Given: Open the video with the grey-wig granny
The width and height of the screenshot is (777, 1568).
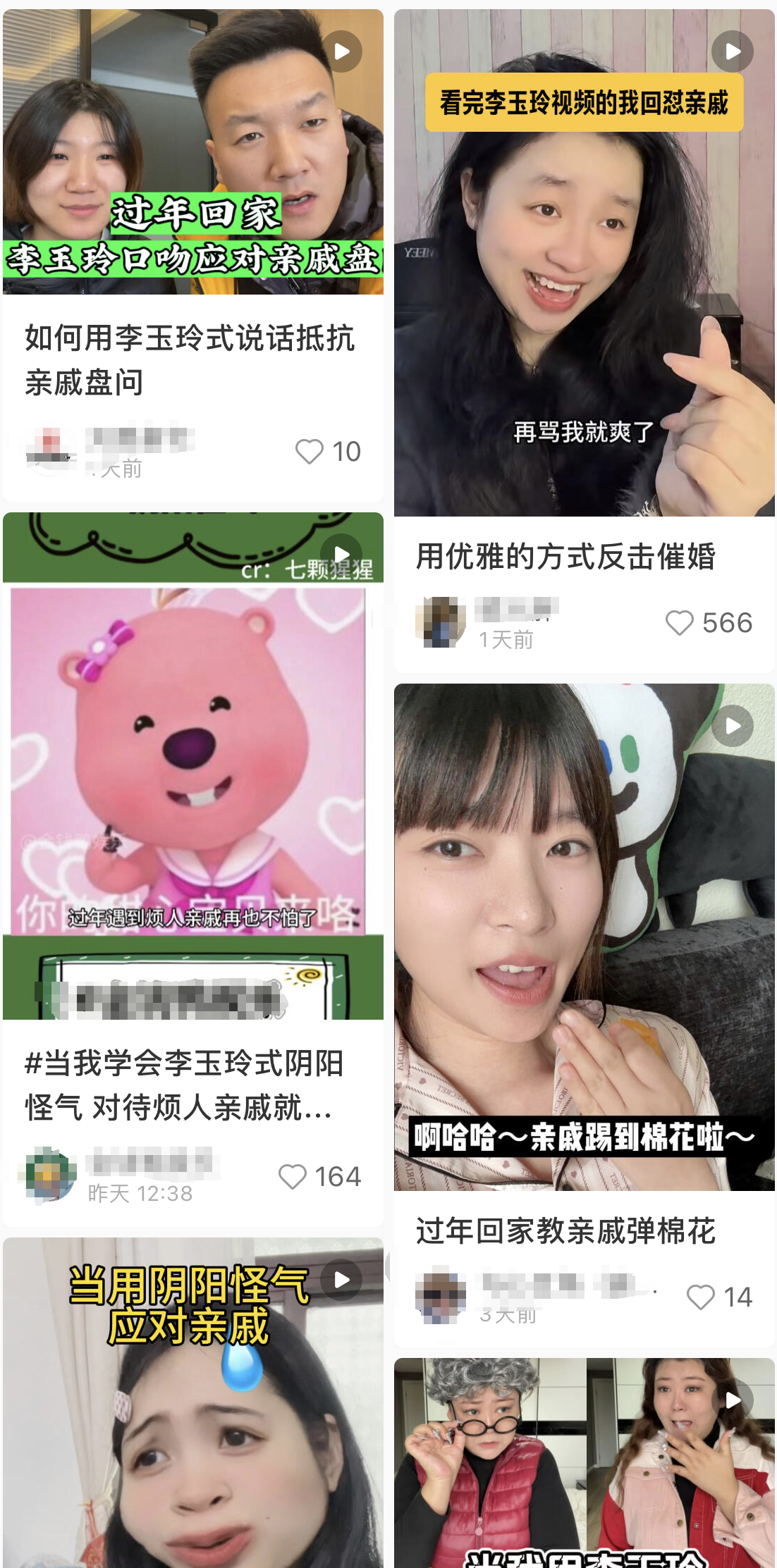Looking at the screenshot, I should (x=584, y=1462).
